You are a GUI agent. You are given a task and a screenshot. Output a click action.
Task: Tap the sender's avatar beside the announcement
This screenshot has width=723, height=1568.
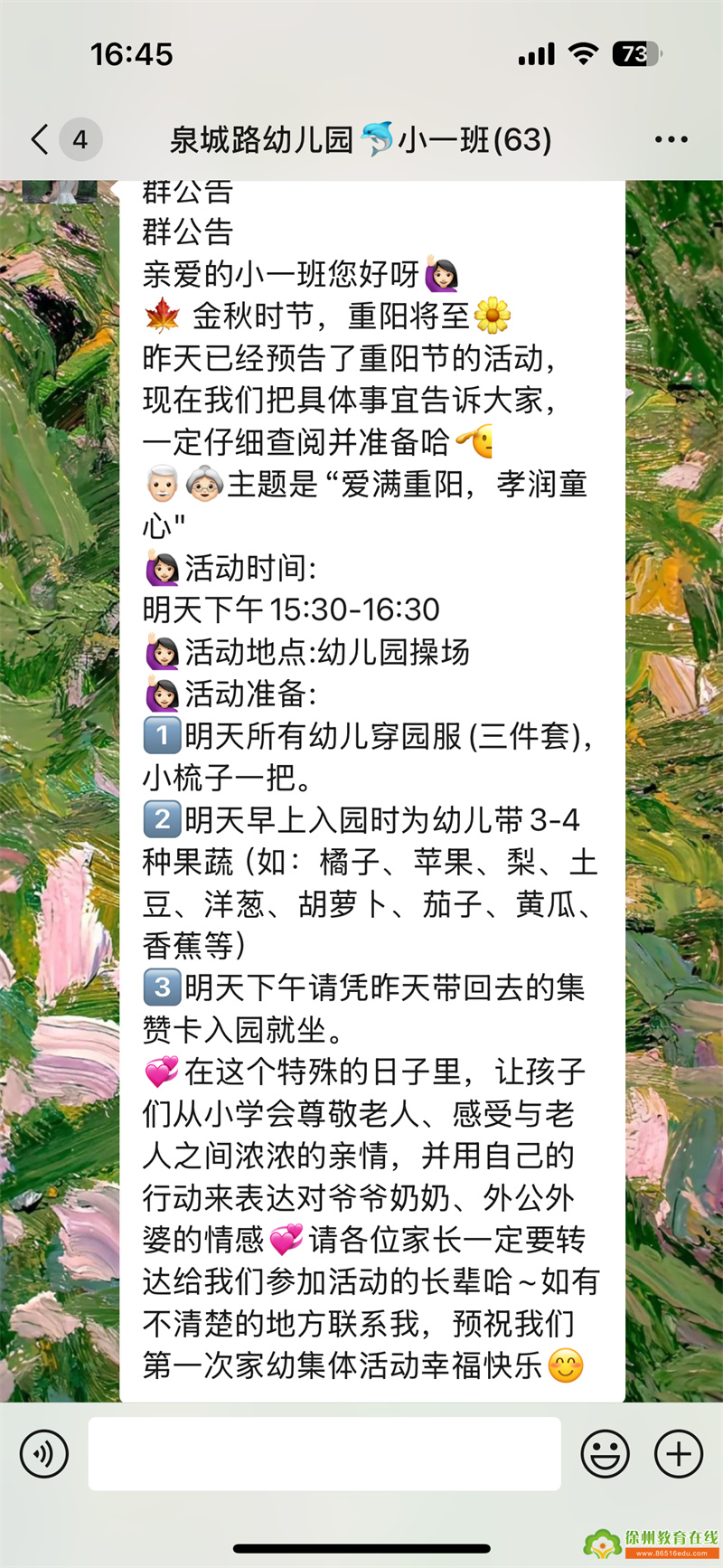tap(60, 191)
